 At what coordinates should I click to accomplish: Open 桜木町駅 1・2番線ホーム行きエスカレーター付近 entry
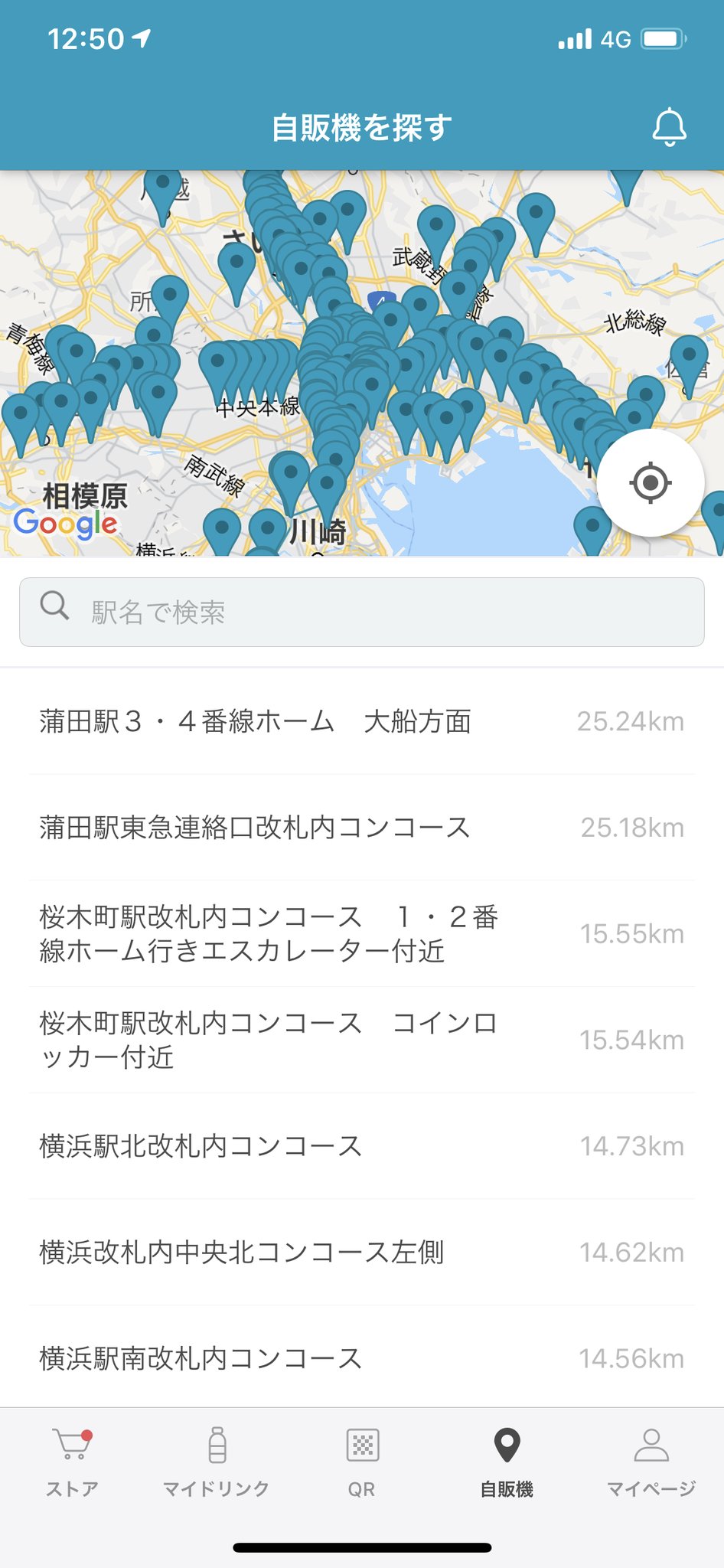pyautogui.click(x=361, y=933)
